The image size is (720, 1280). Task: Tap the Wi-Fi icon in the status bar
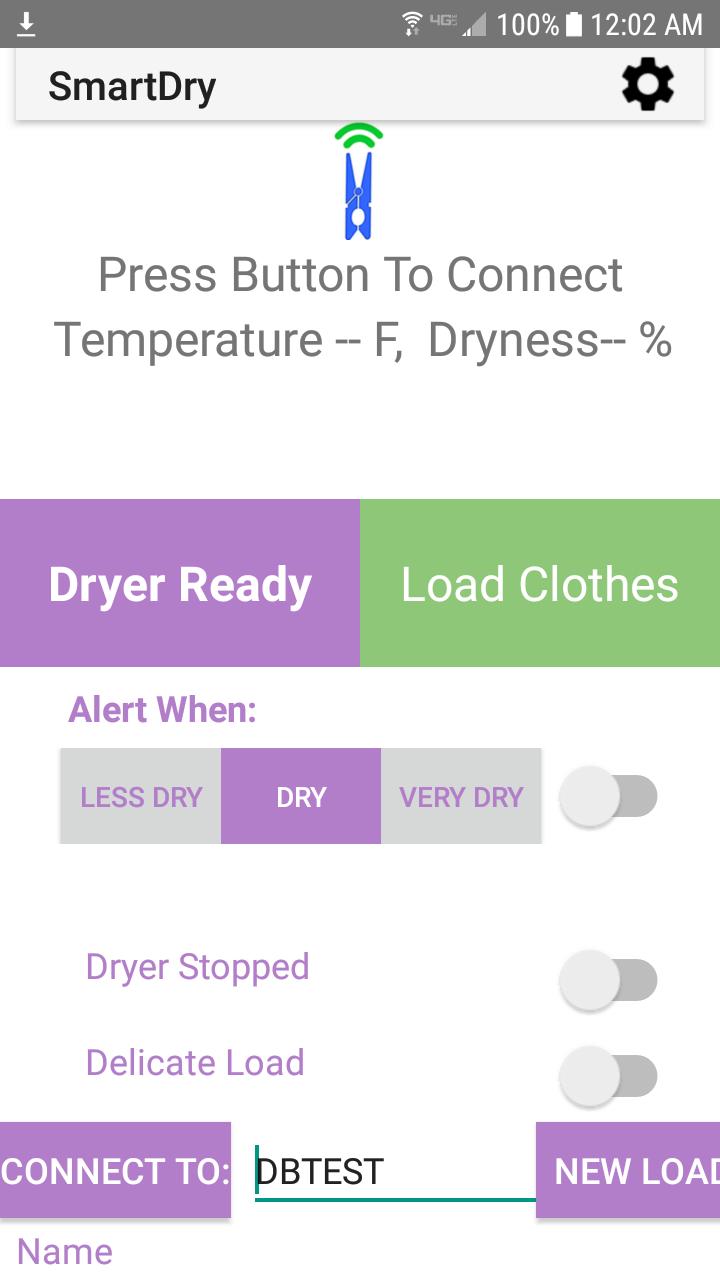(413, 22)
